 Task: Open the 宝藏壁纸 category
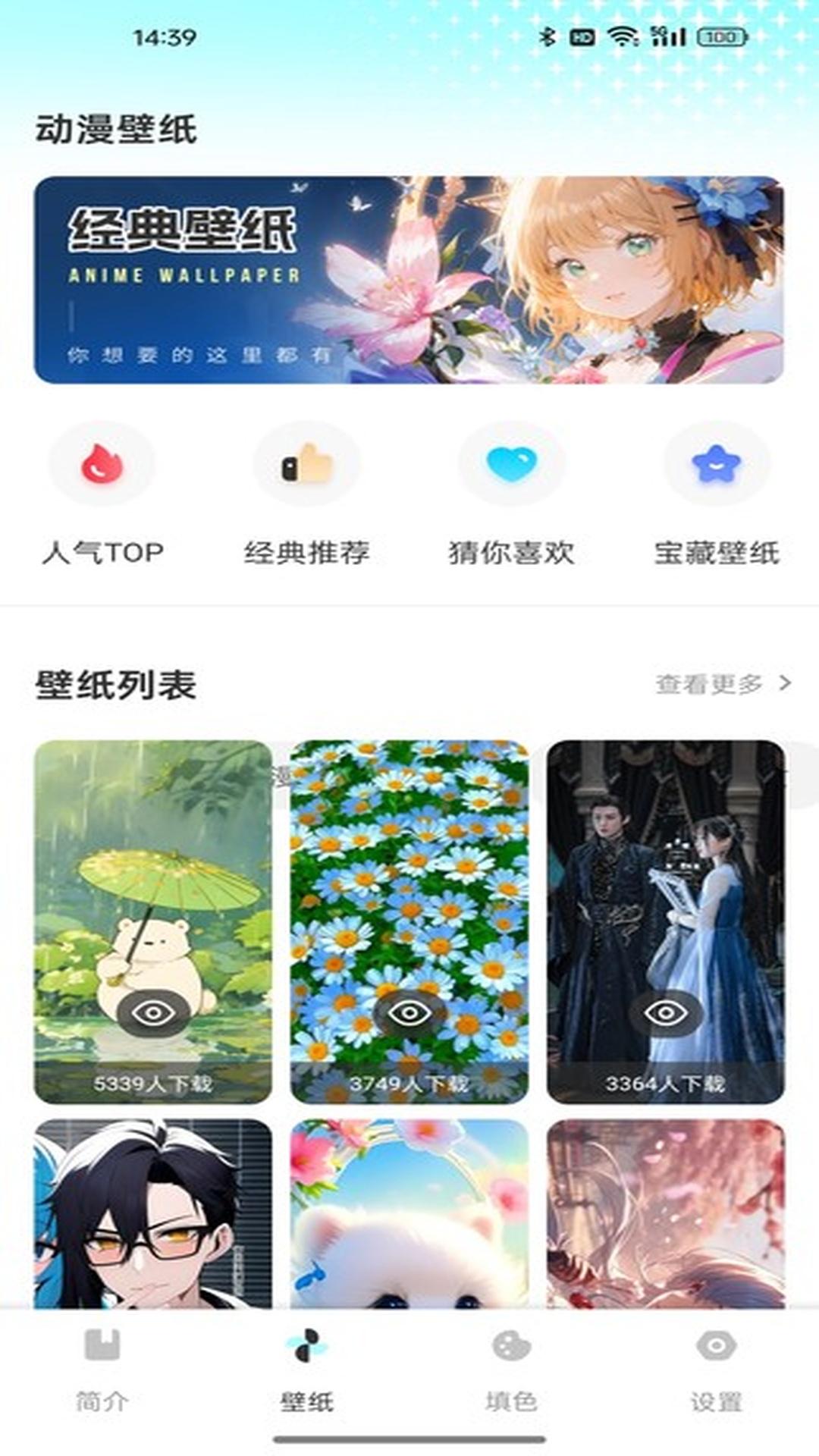click(x=717, y=493)
